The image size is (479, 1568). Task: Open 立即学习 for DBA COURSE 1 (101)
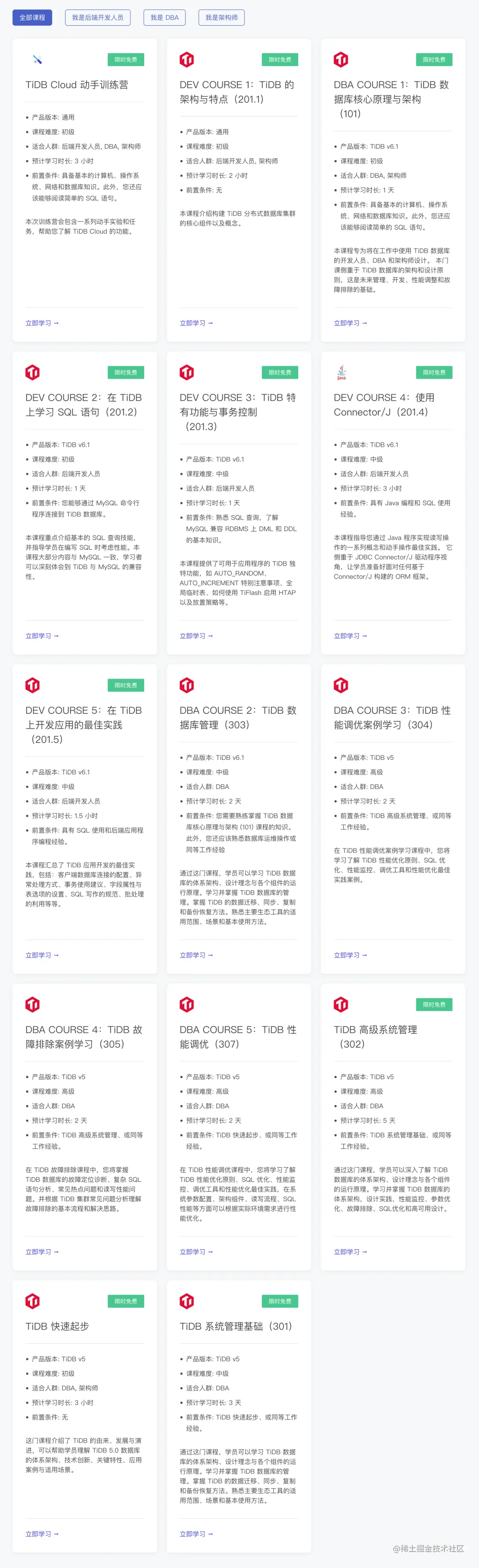click(x=350, y=323)
